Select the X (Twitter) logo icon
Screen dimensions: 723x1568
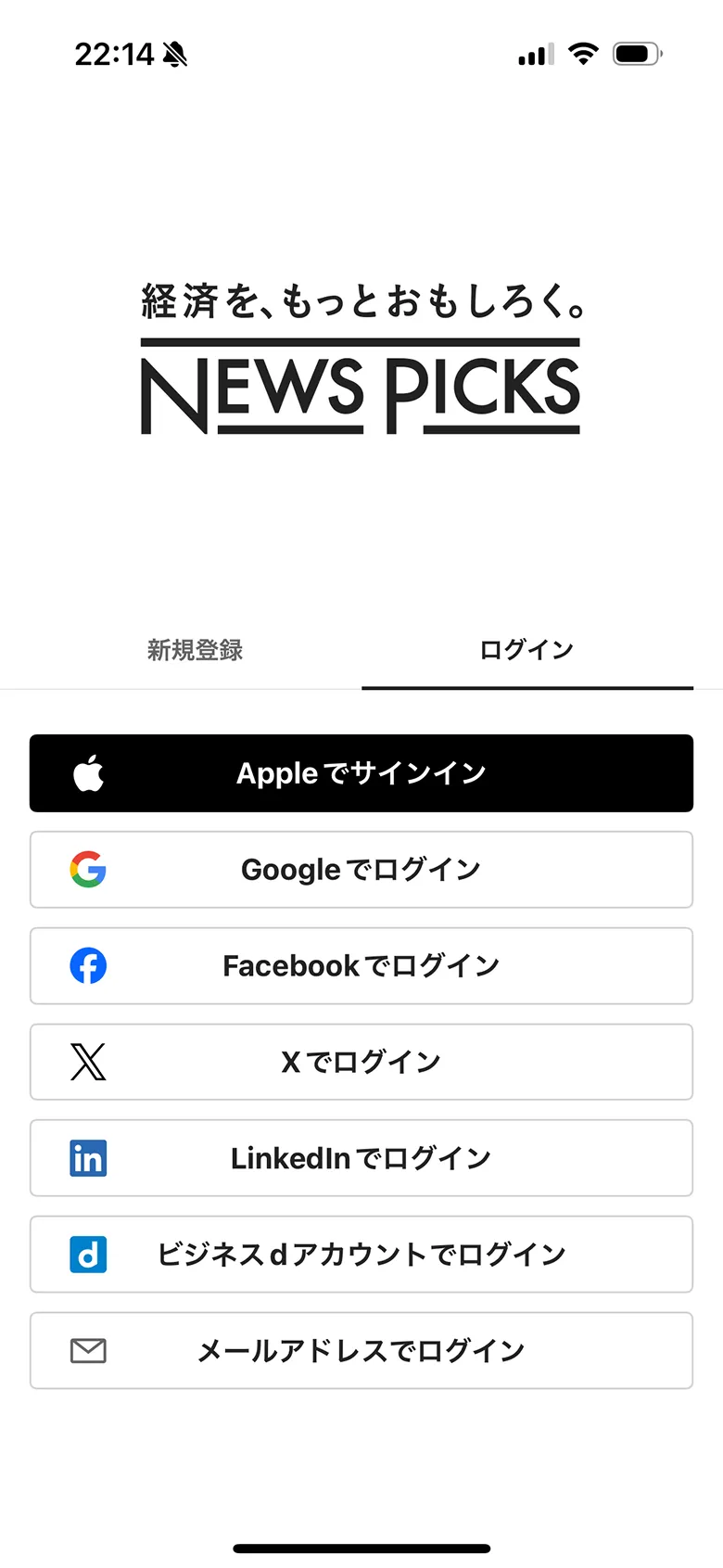88,1062
